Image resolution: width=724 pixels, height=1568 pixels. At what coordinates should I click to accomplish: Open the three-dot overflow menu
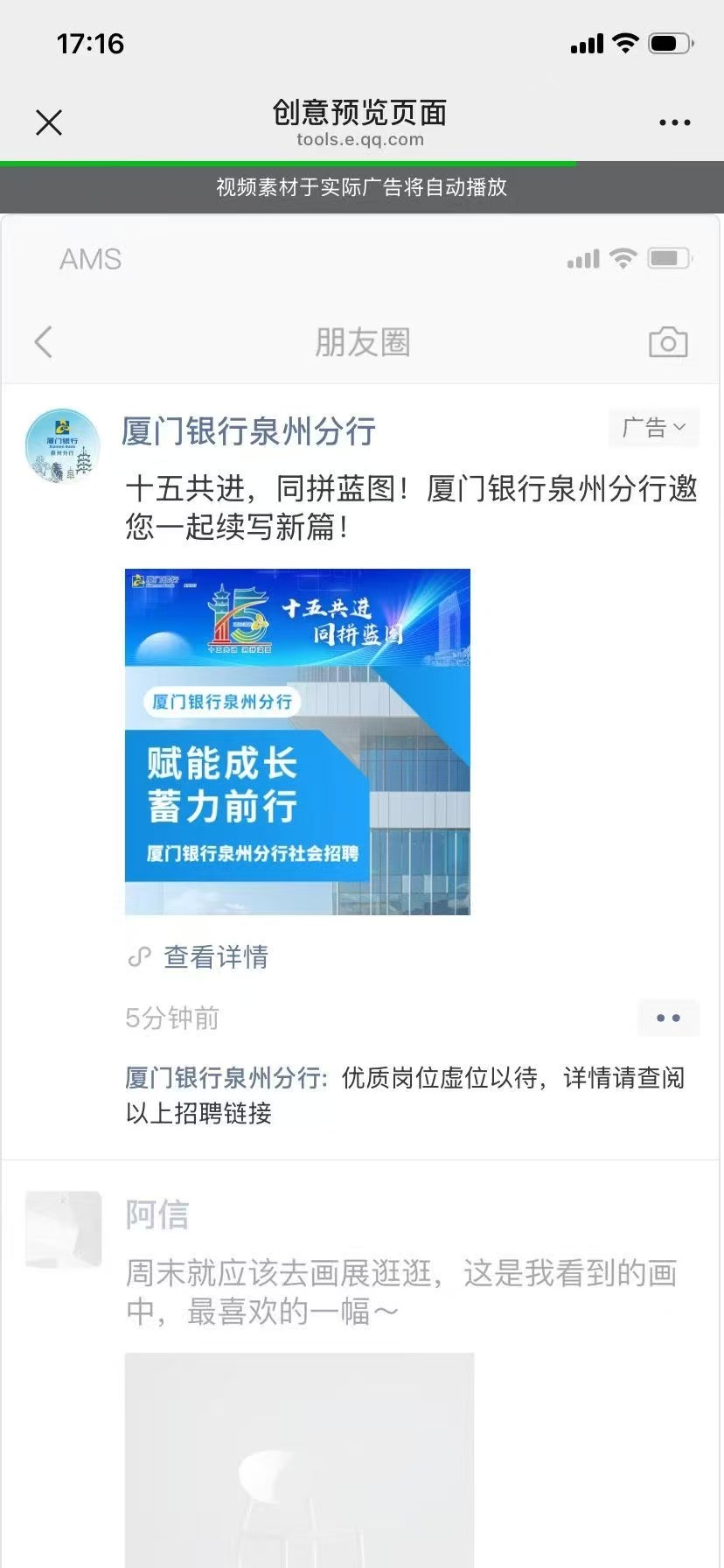coord(674,122)
